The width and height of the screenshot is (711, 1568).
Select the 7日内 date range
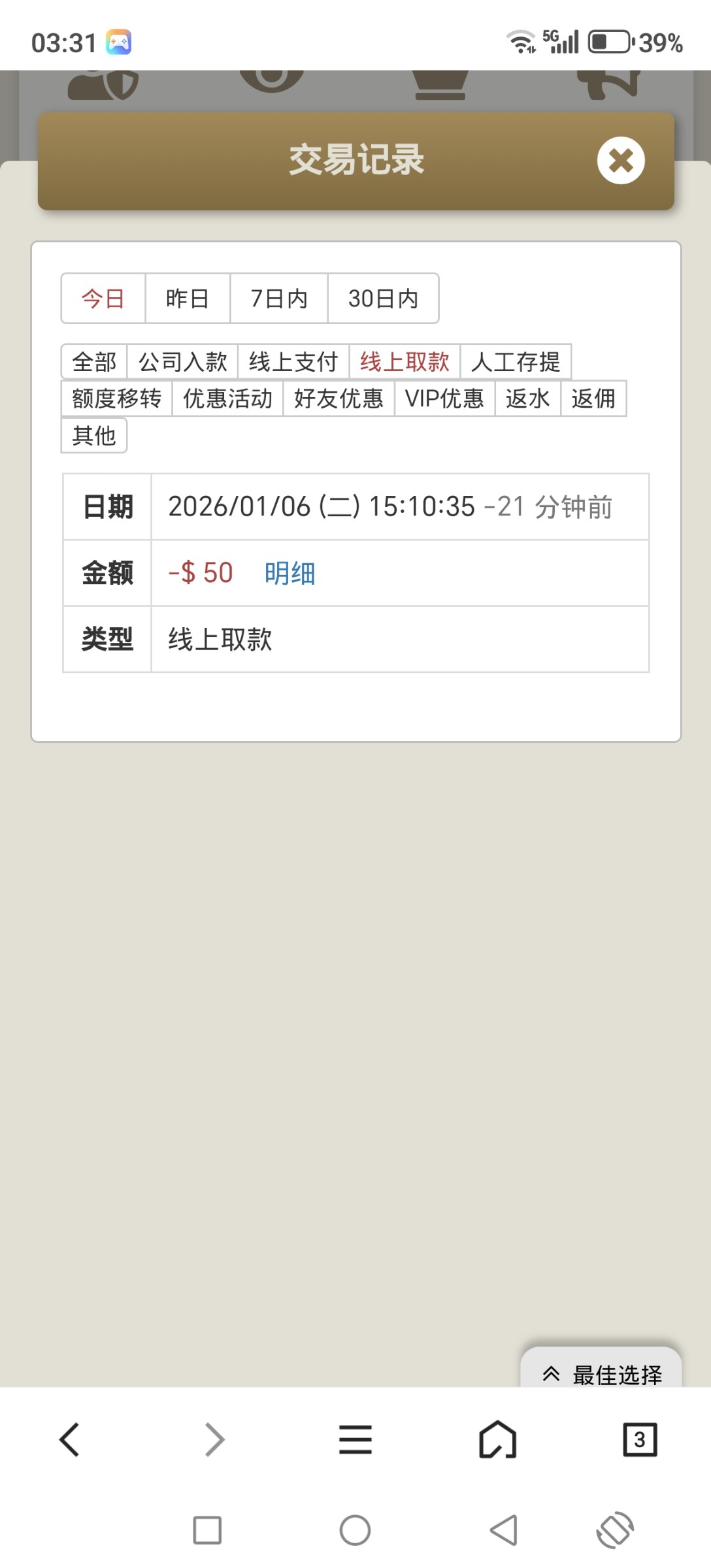point(279,299)
